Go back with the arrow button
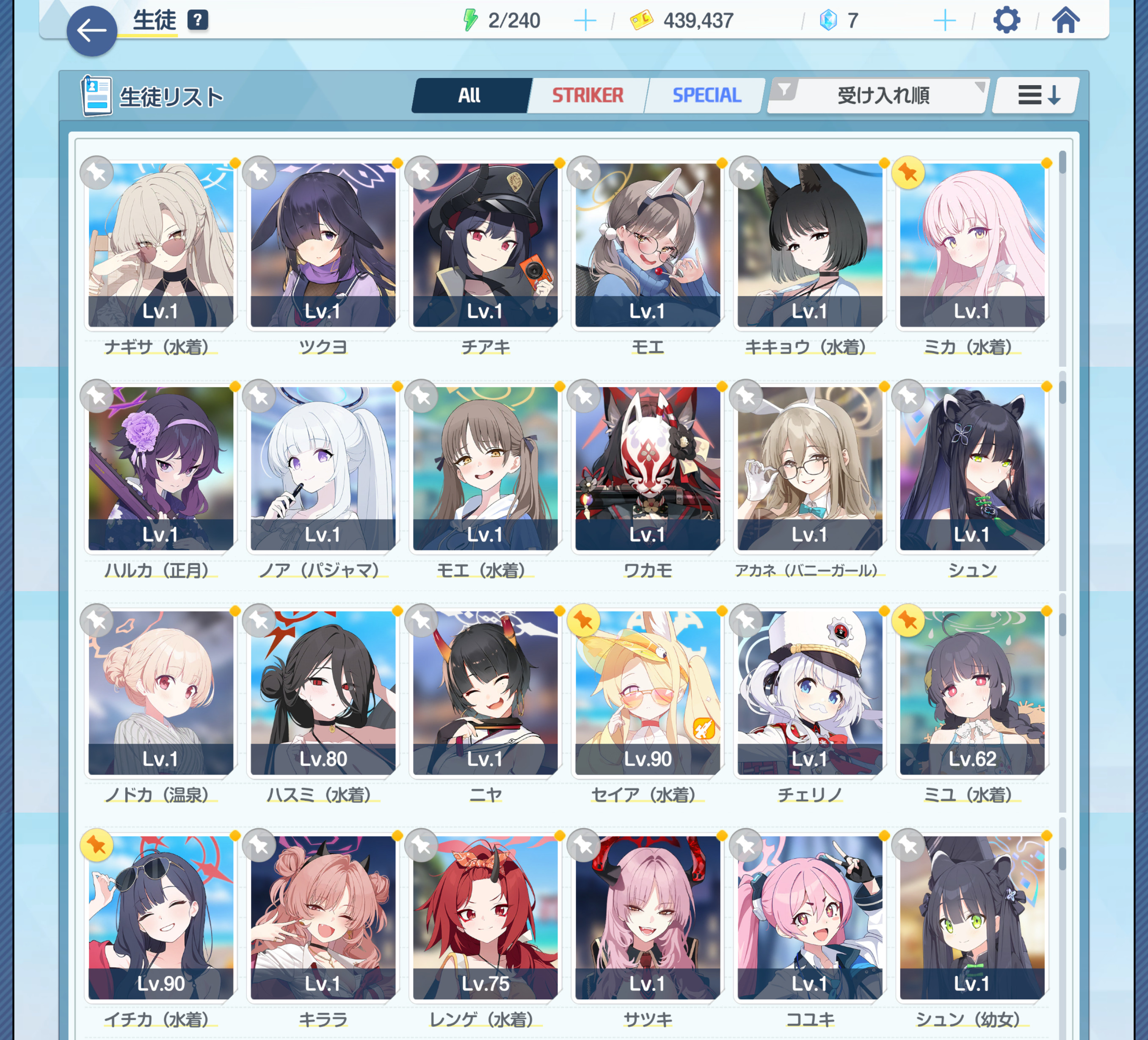Image resolution: width=1148 pixels, height=1040 pixels. point(92,31)
